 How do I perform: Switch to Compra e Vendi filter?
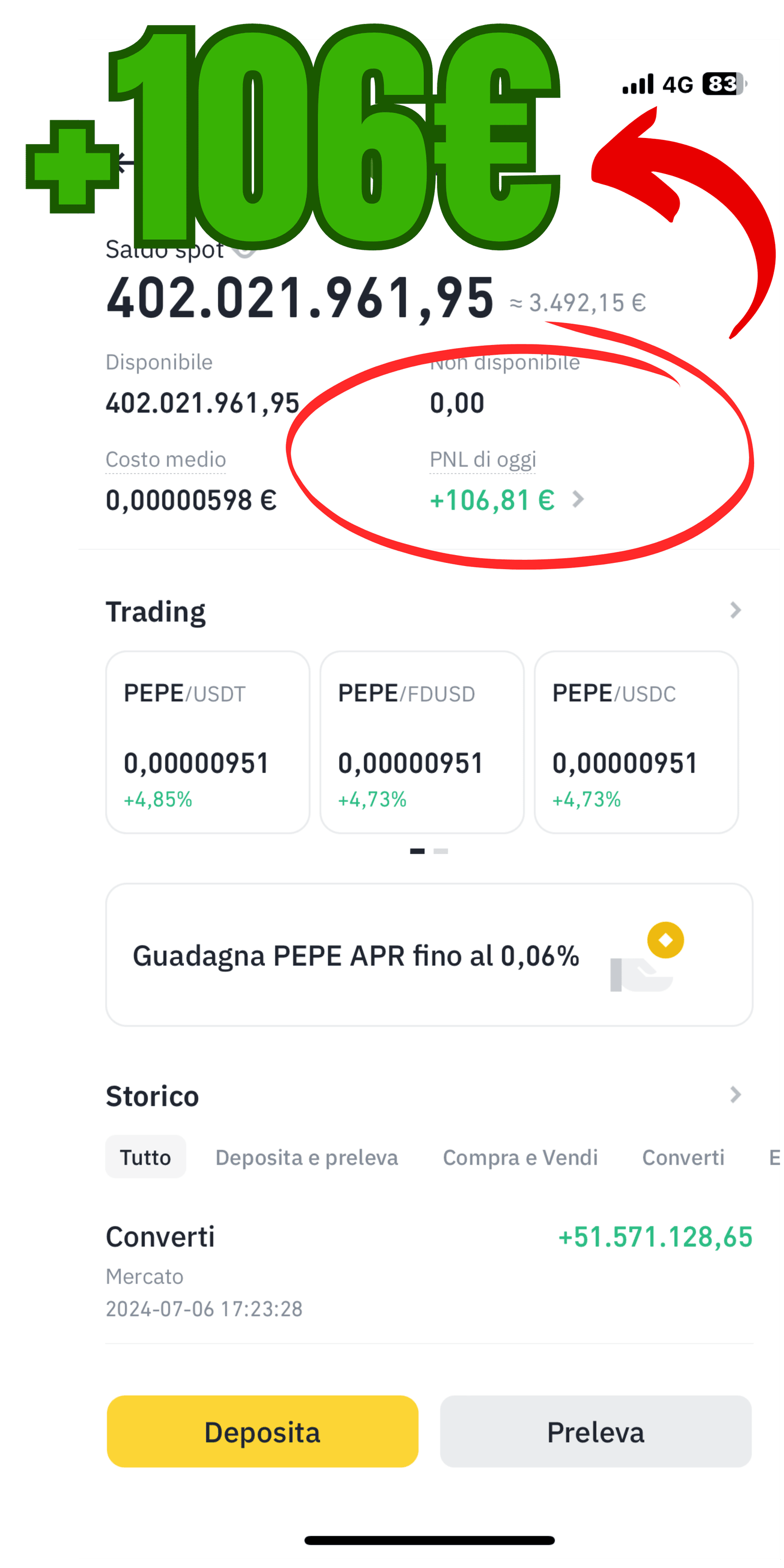521,1157
